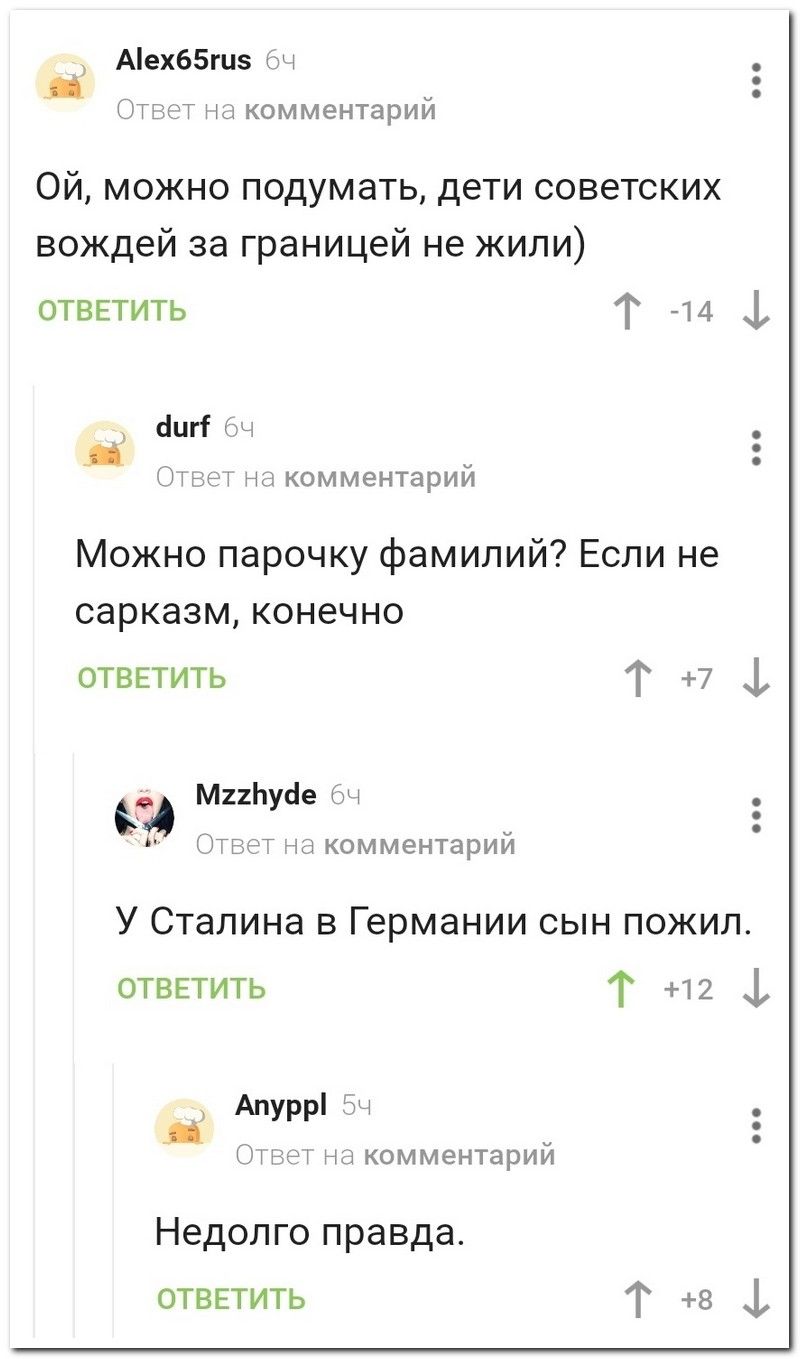Open overflow menu on durf's comment
Viewport: 800px width, 1359px height.
coord(757,449)
